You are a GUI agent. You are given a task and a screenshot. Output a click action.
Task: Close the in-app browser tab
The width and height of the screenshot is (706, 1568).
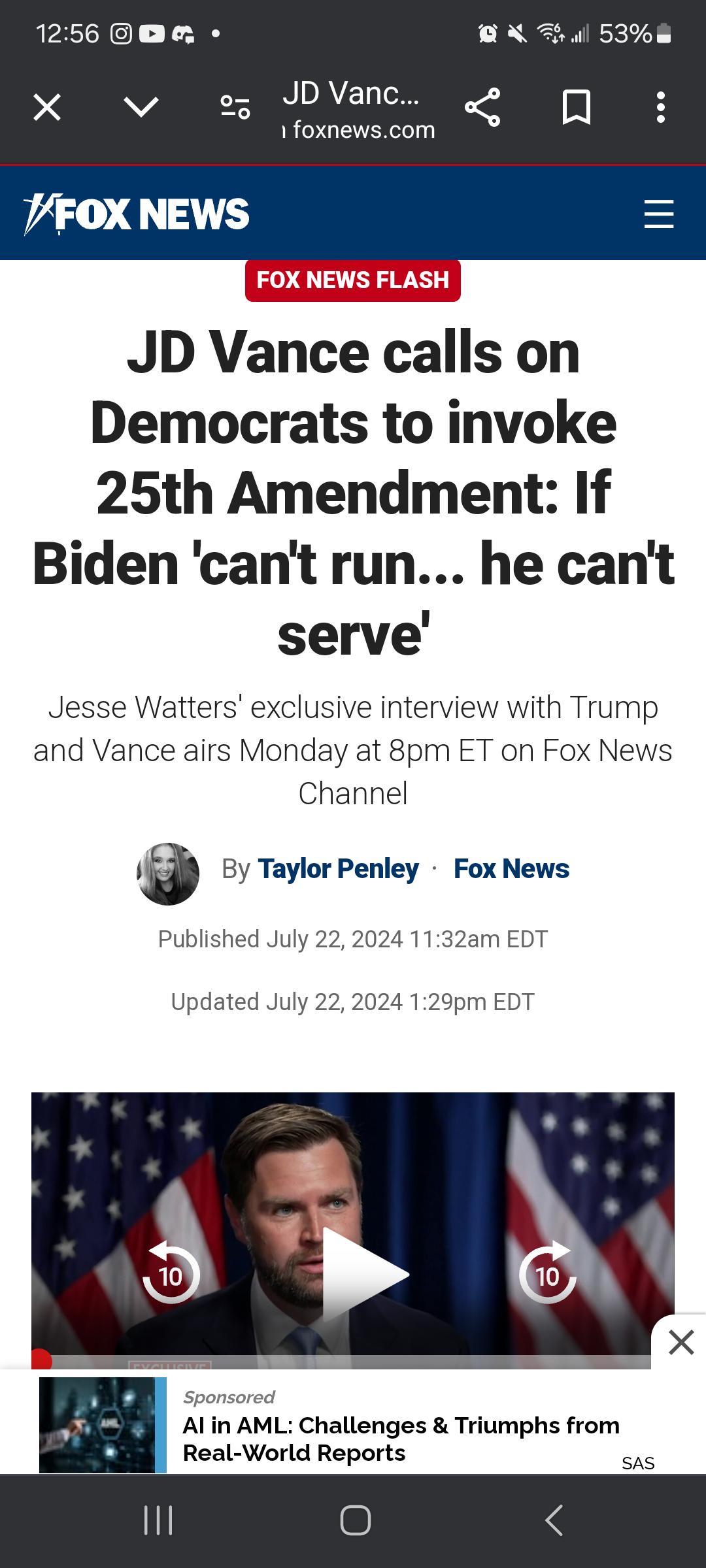pos(47,107)
